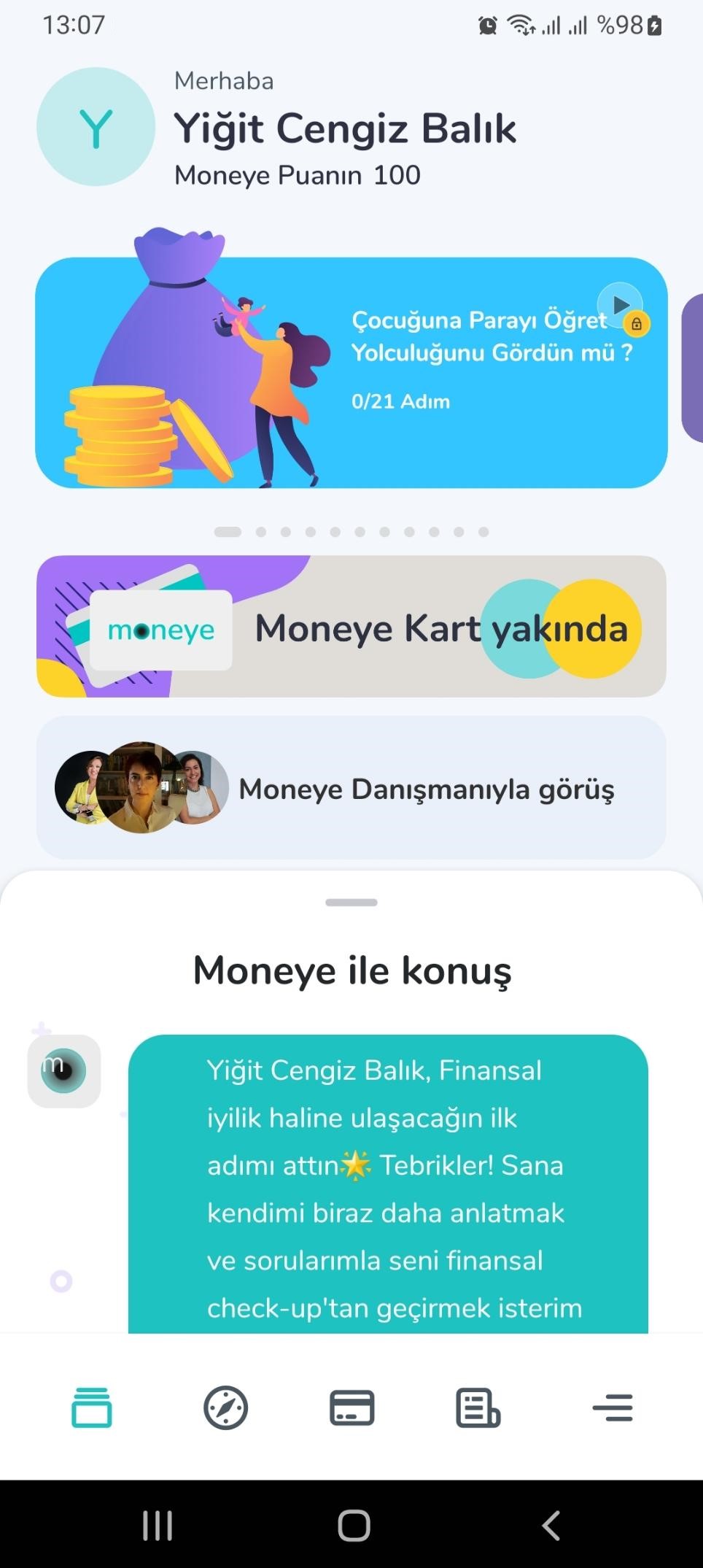Open the Moneye chat message bubble

[388, 1183]
